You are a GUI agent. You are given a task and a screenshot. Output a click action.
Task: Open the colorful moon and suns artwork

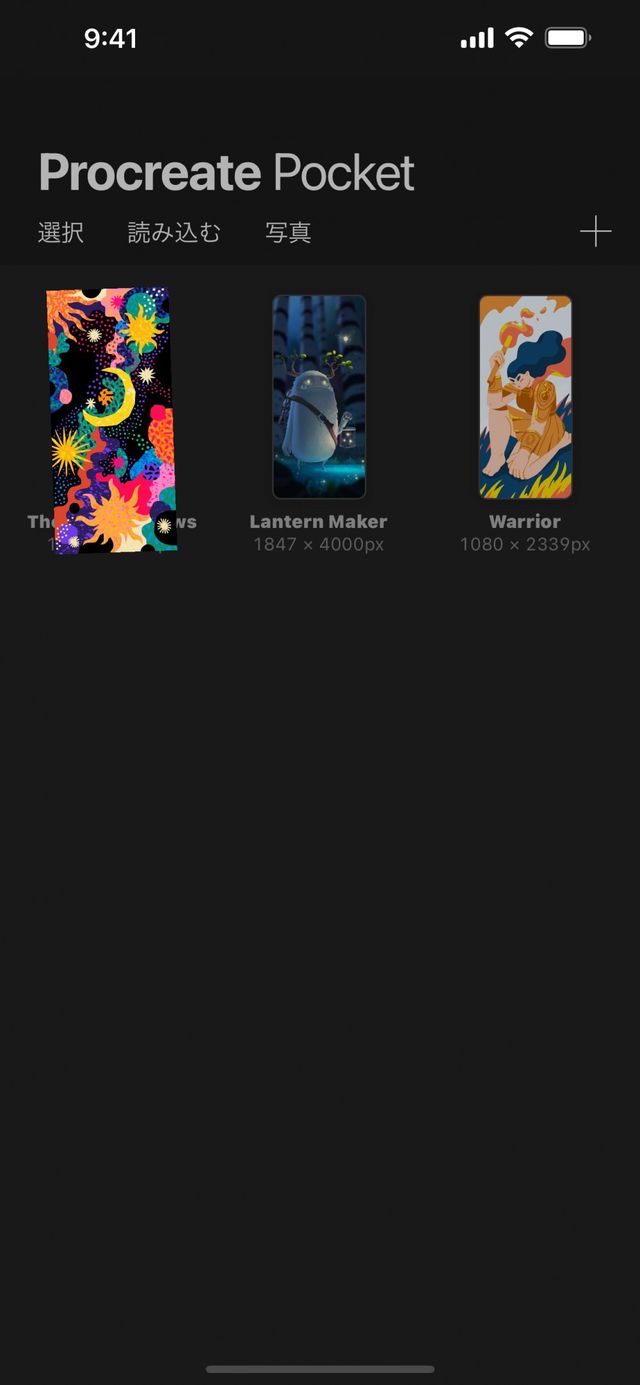click(x=112, y=420)
